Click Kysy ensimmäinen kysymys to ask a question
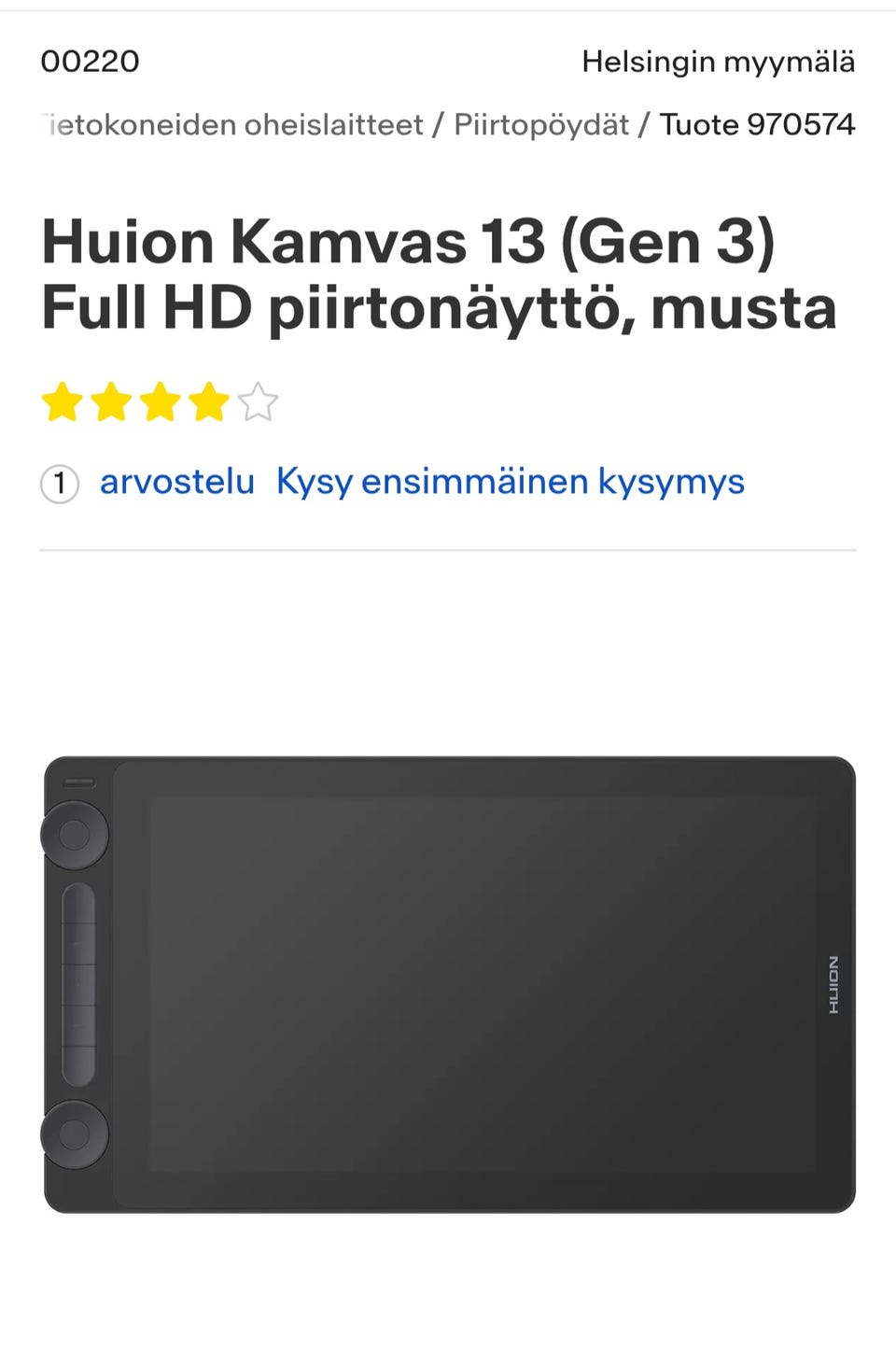 coord(509,482)
